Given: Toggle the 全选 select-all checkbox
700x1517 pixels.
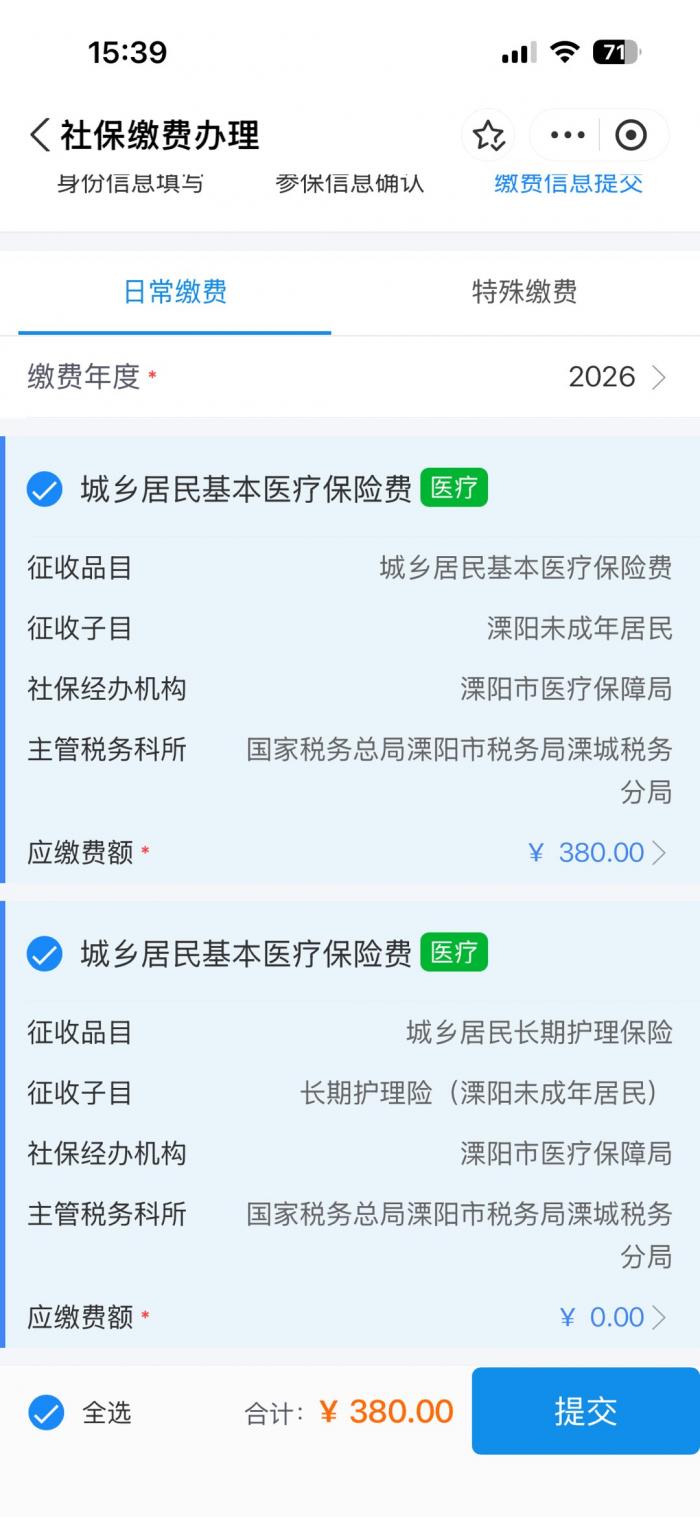Looking at the screenshot, I should (46, 1412).
